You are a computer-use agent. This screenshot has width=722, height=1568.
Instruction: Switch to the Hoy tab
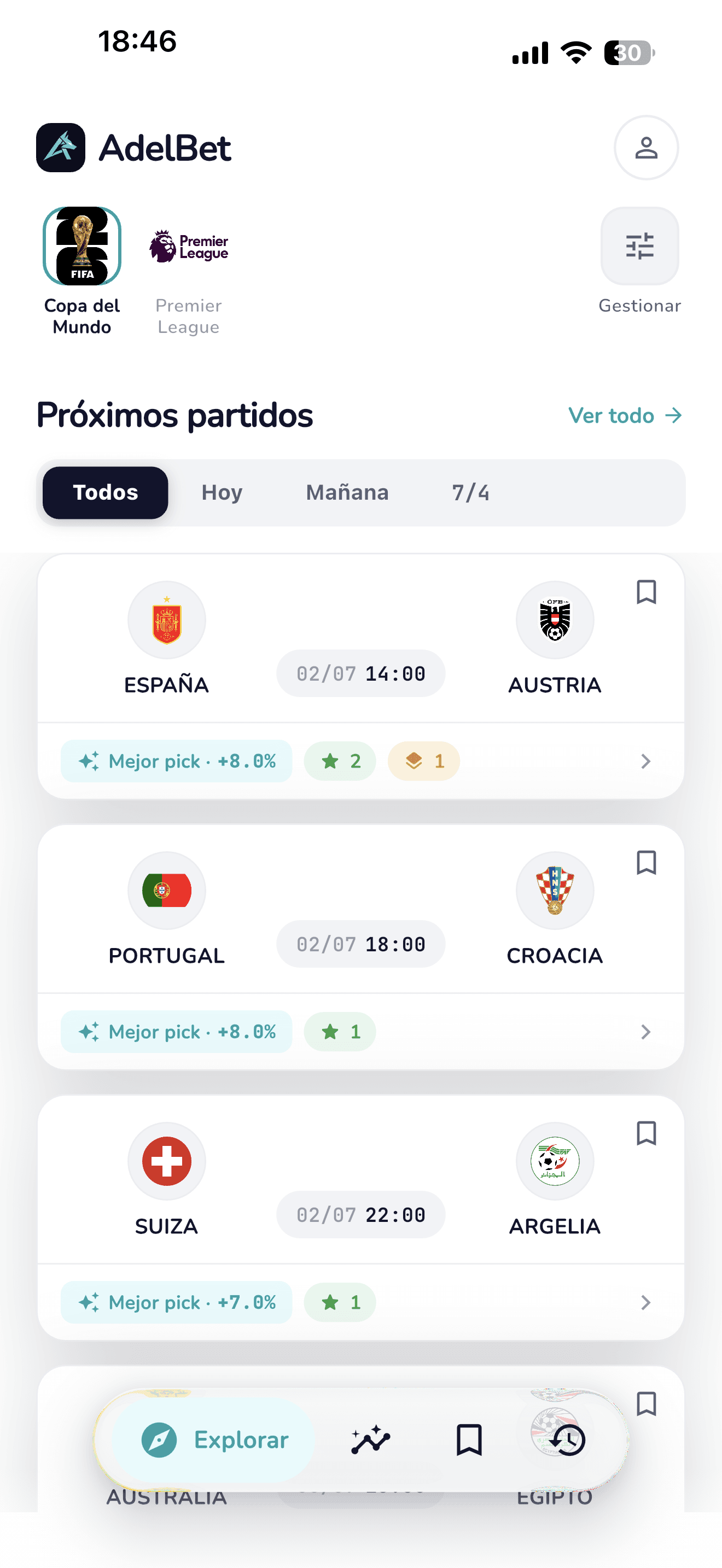222,493
